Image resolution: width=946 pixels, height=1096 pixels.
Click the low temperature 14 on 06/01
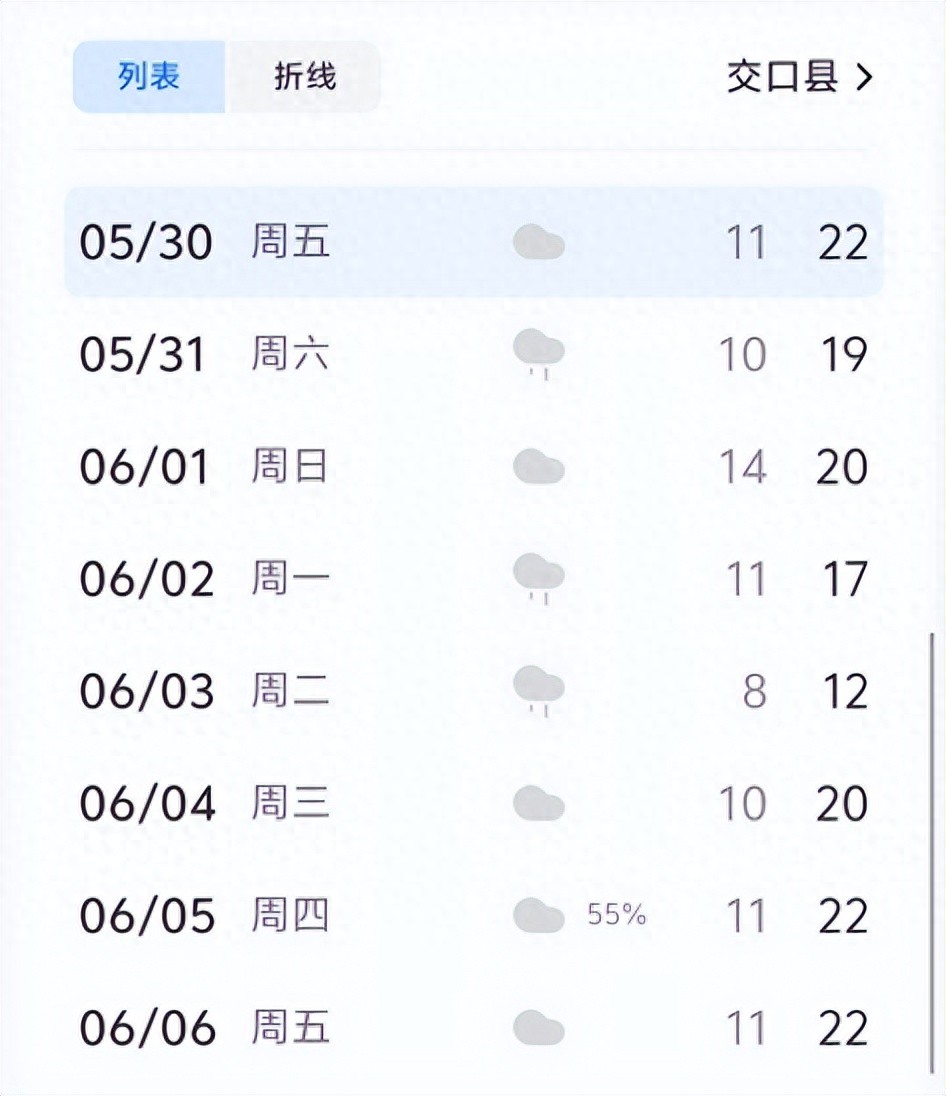pos(747,466)
